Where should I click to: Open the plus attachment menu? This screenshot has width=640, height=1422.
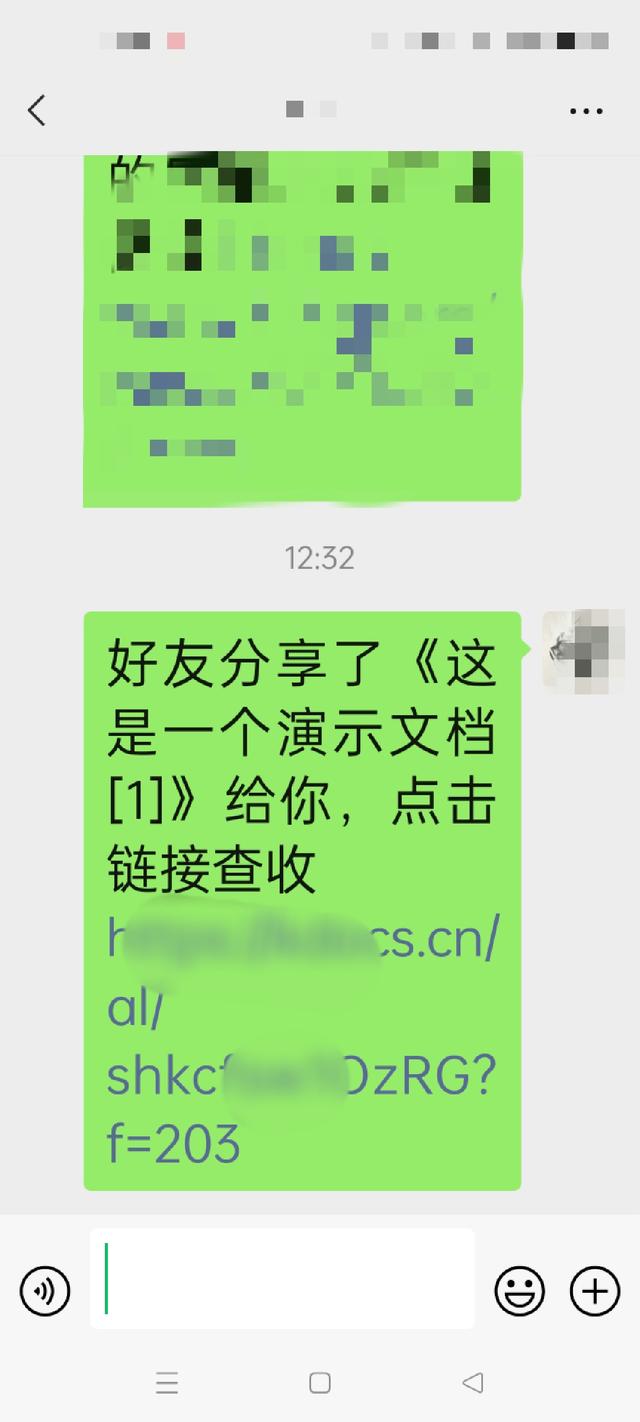595,1291
